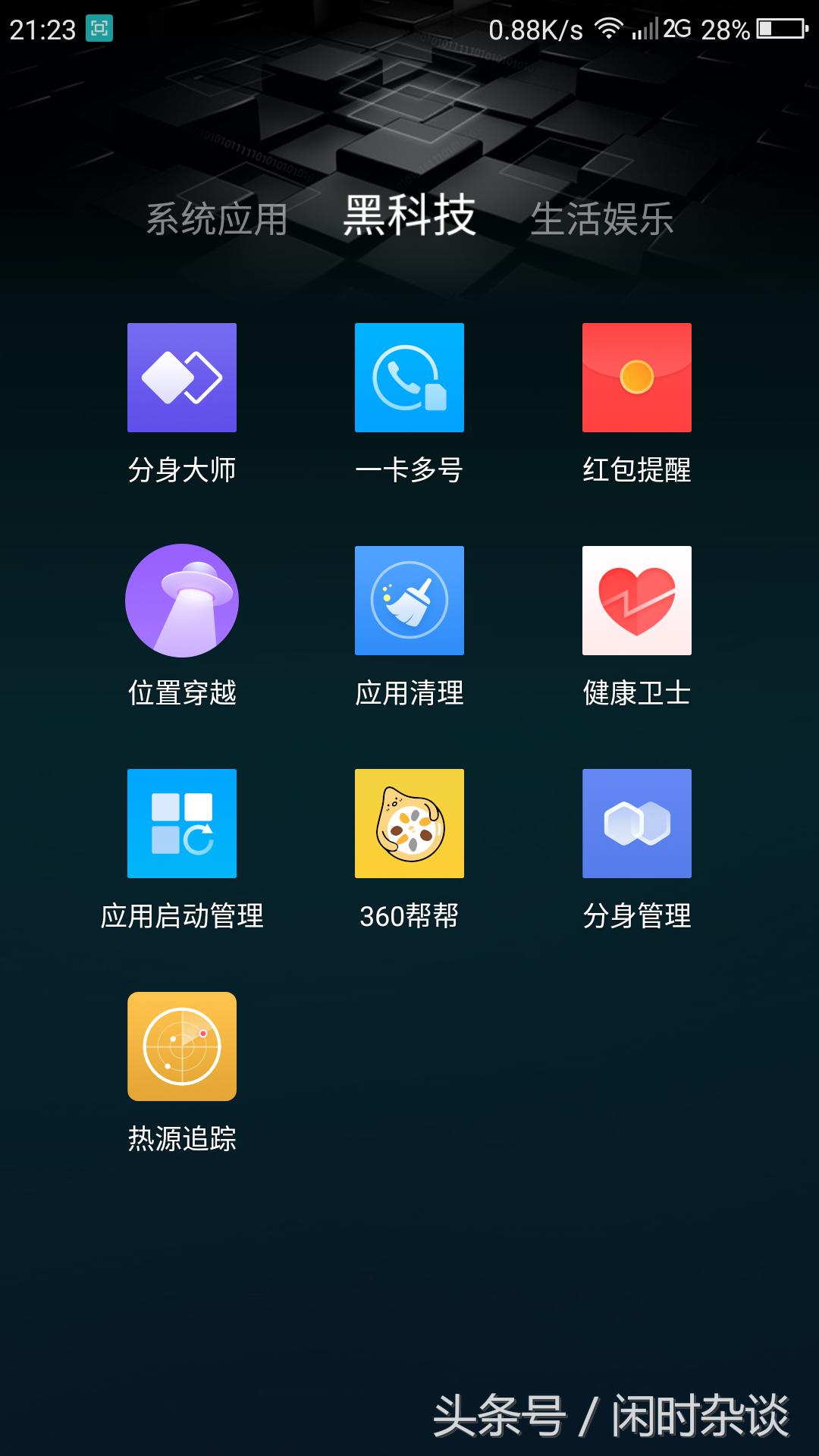Open the 红包提醒 red packet reminder
Screen dimensions: 819x1456
pos(637,377)
